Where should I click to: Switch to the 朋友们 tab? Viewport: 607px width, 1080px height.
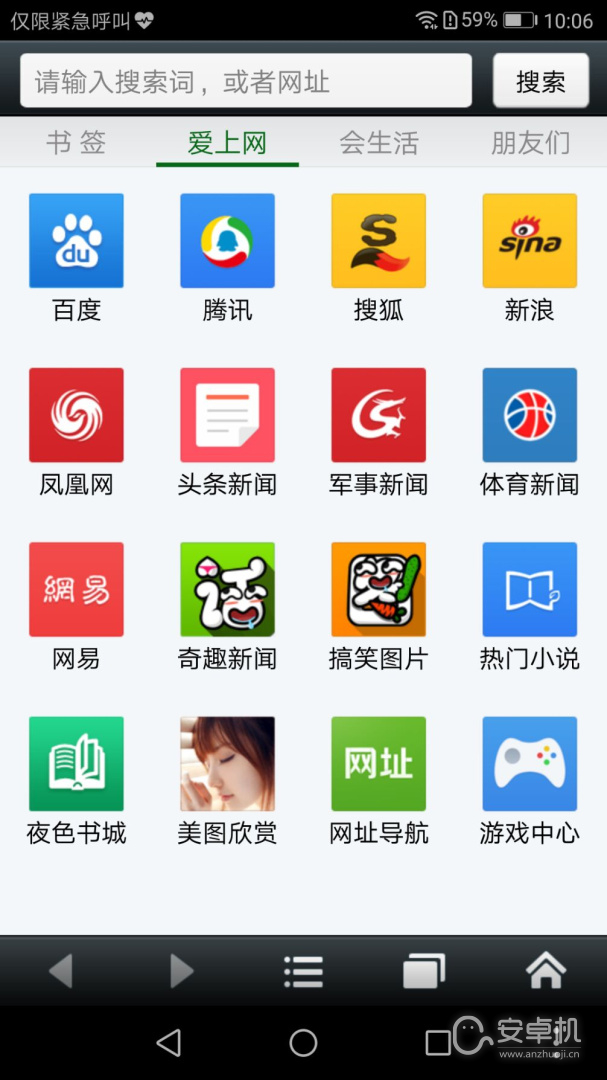tap(531, 143)
